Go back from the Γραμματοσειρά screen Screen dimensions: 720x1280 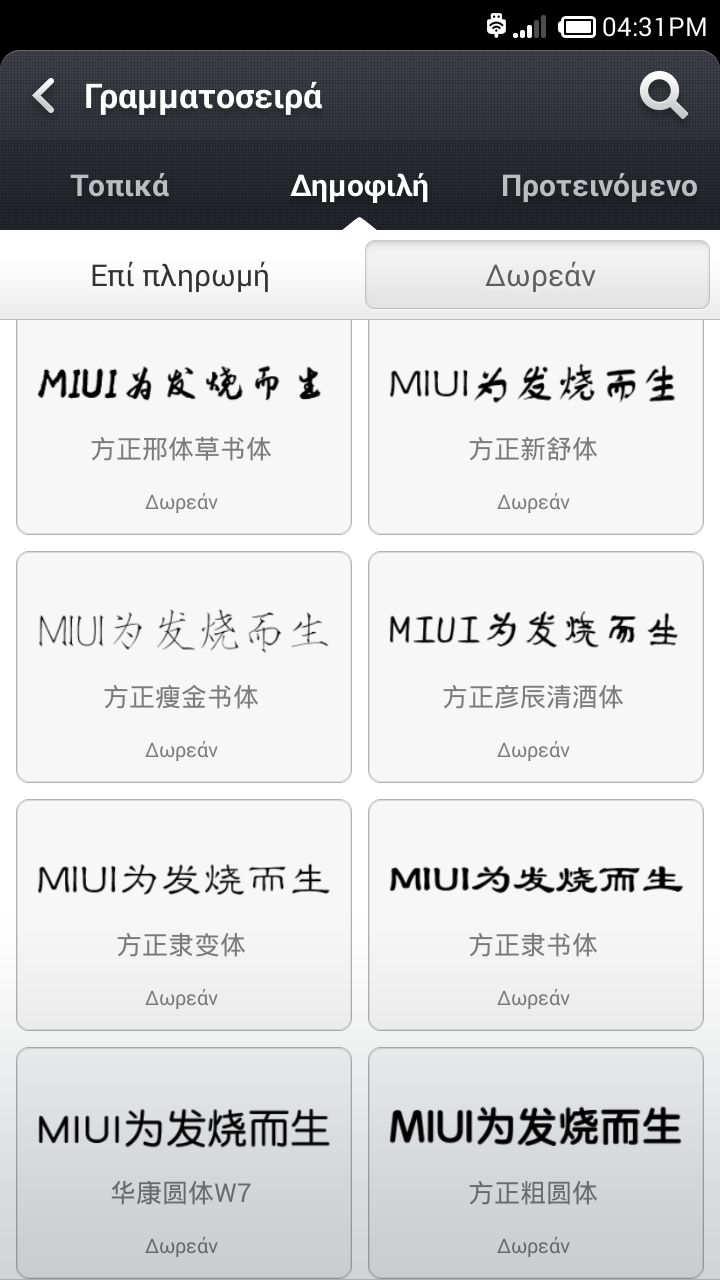pyautogui.click(x=44, y=97)
